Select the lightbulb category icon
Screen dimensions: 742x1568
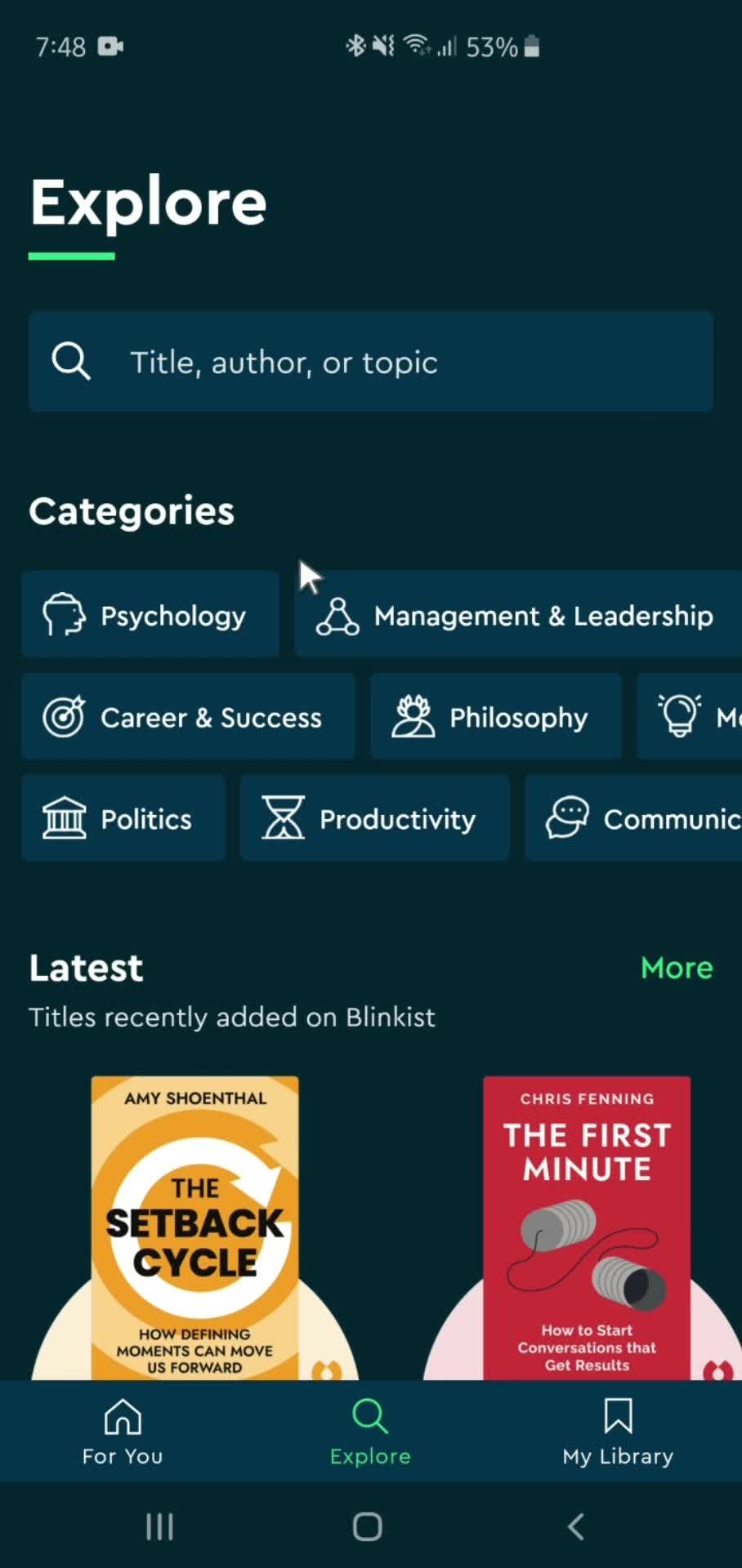click(678, 716)
